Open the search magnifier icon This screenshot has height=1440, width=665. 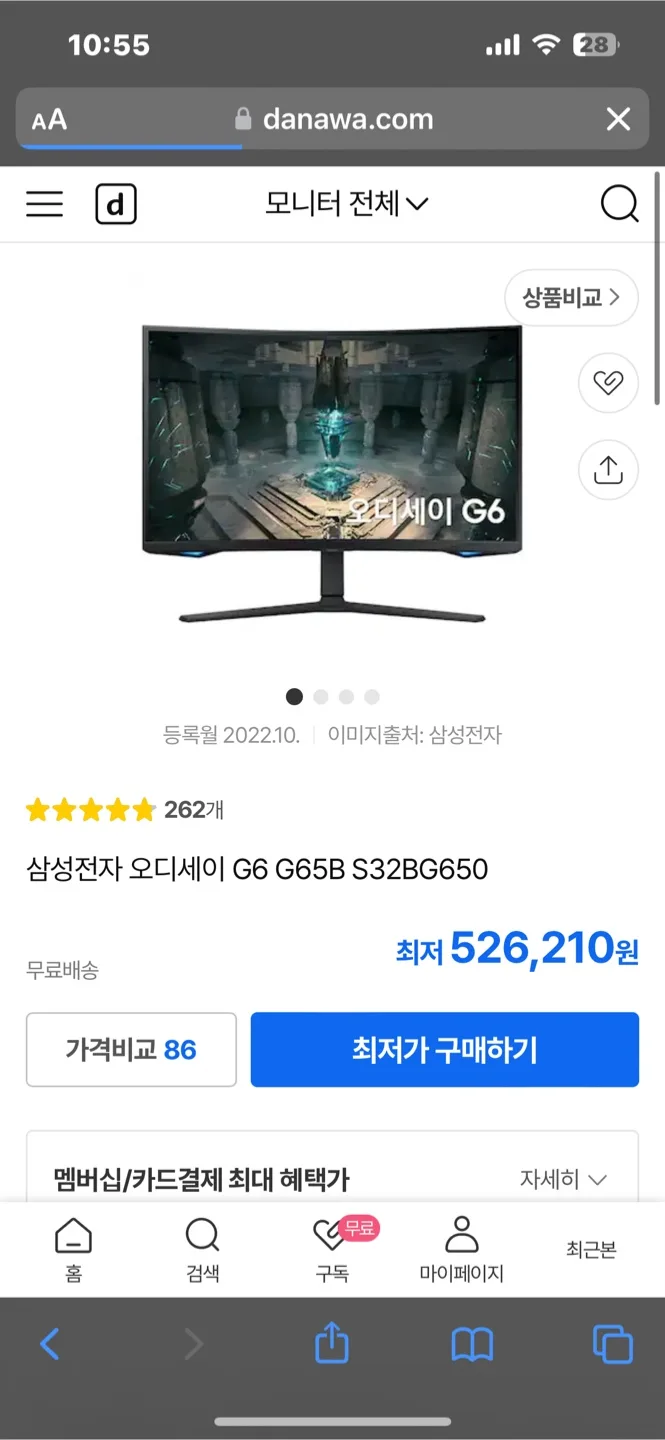click(x=619, y=204)
